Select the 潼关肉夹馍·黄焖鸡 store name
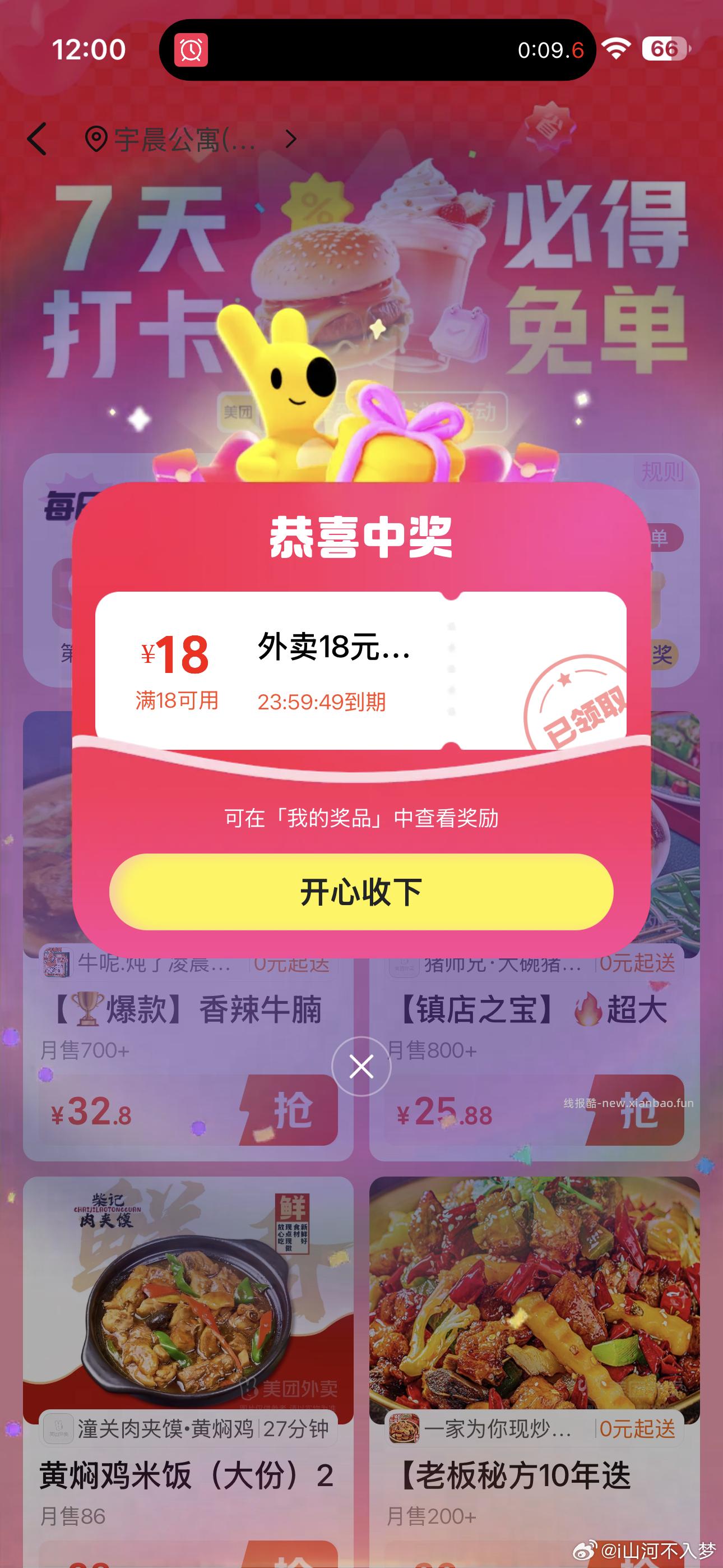The height and width of the screenshot is (1568, 723). pyautogui.click(x=167, y=1427)
